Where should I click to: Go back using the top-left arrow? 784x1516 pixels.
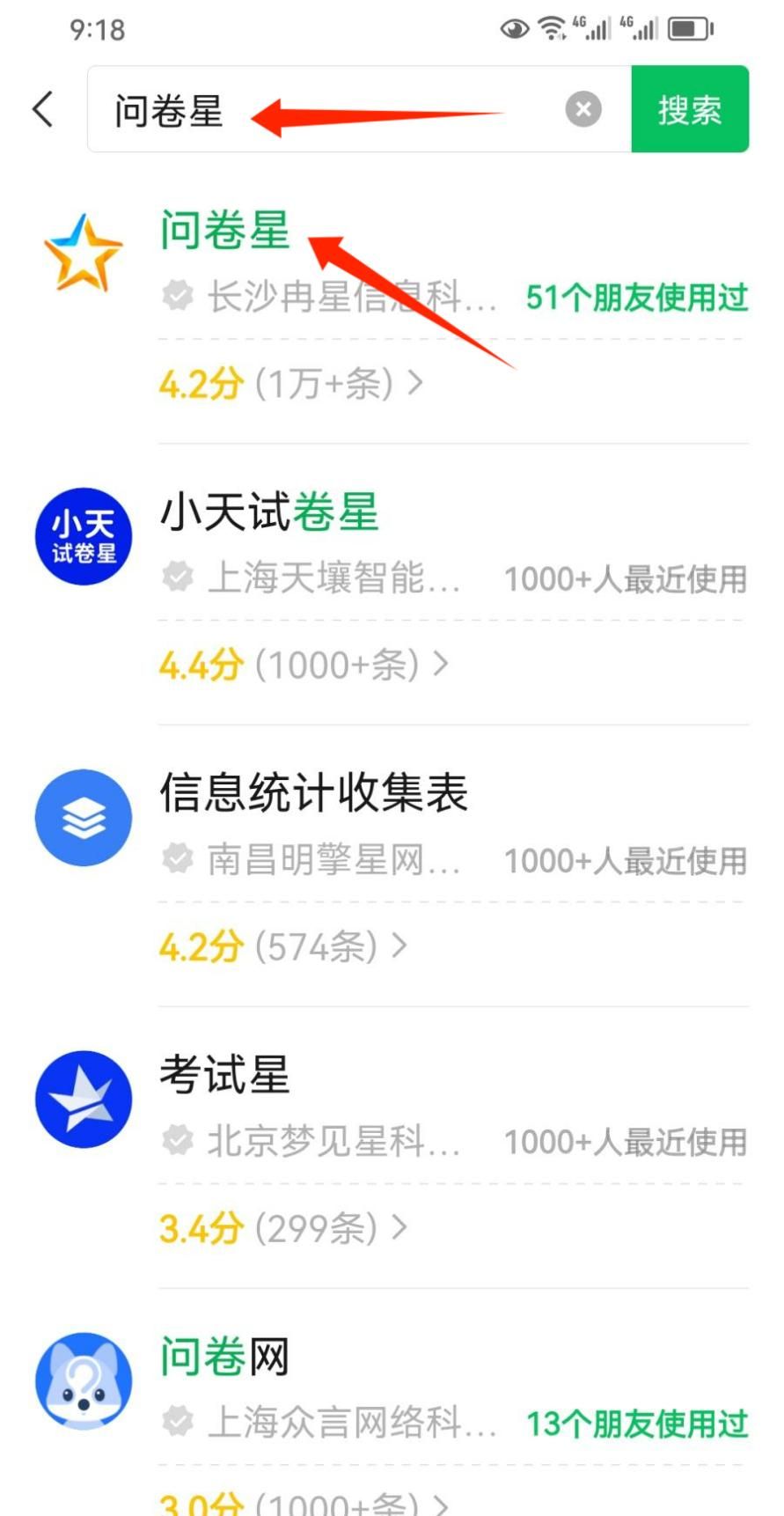coord(43,110)
